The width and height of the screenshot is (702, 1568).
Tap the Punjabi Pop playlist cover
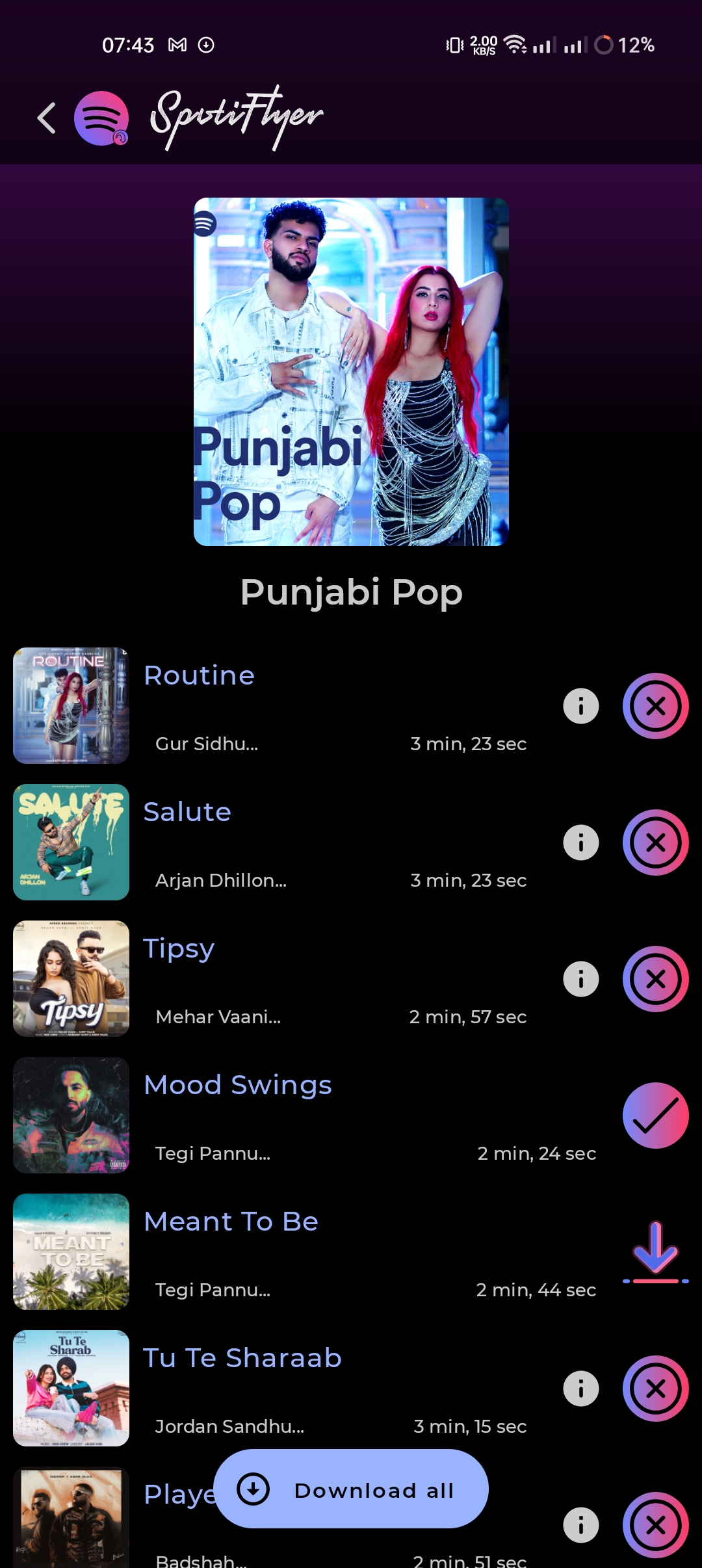(350, 371)
